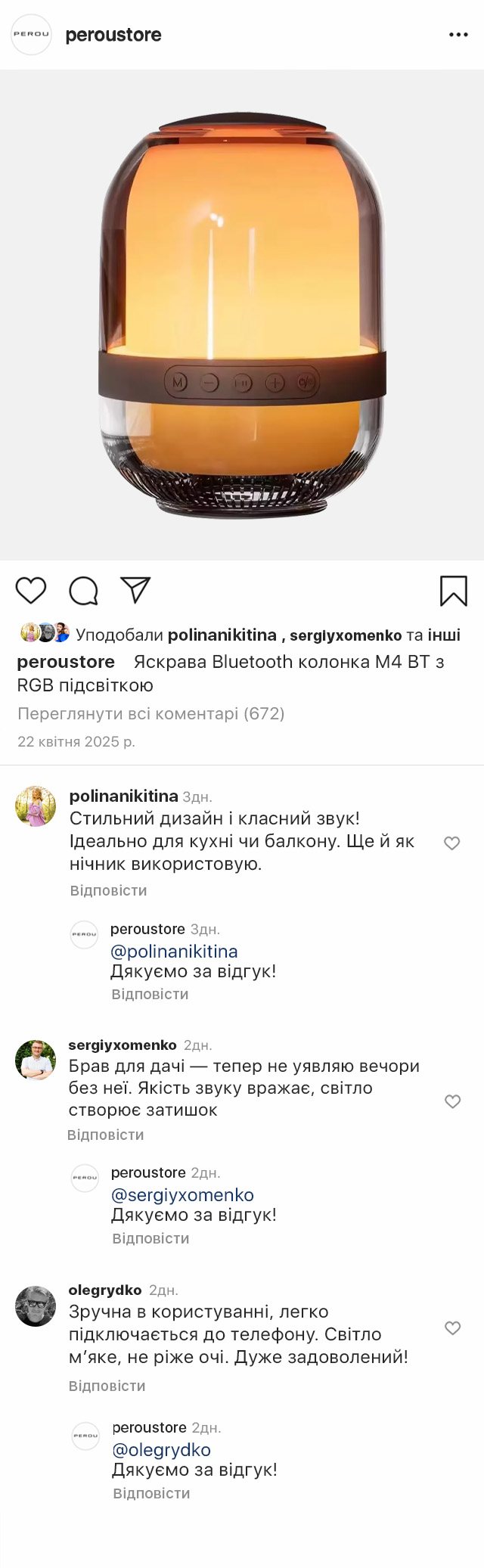Like sergiyxomenko's comment
Viewport: 484px width, 1568px height.
tap(452, 1101)
